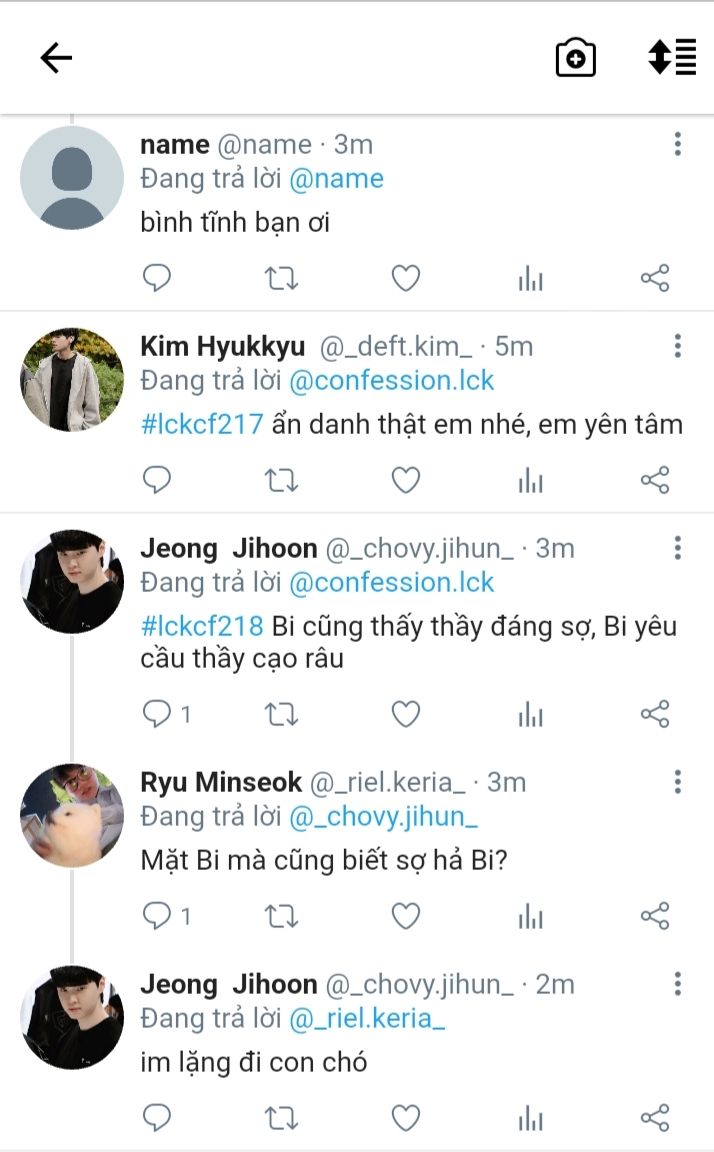Open overflow menu on Ryu Minseok's reply
714x1152 pixels.
click(677, 781)
